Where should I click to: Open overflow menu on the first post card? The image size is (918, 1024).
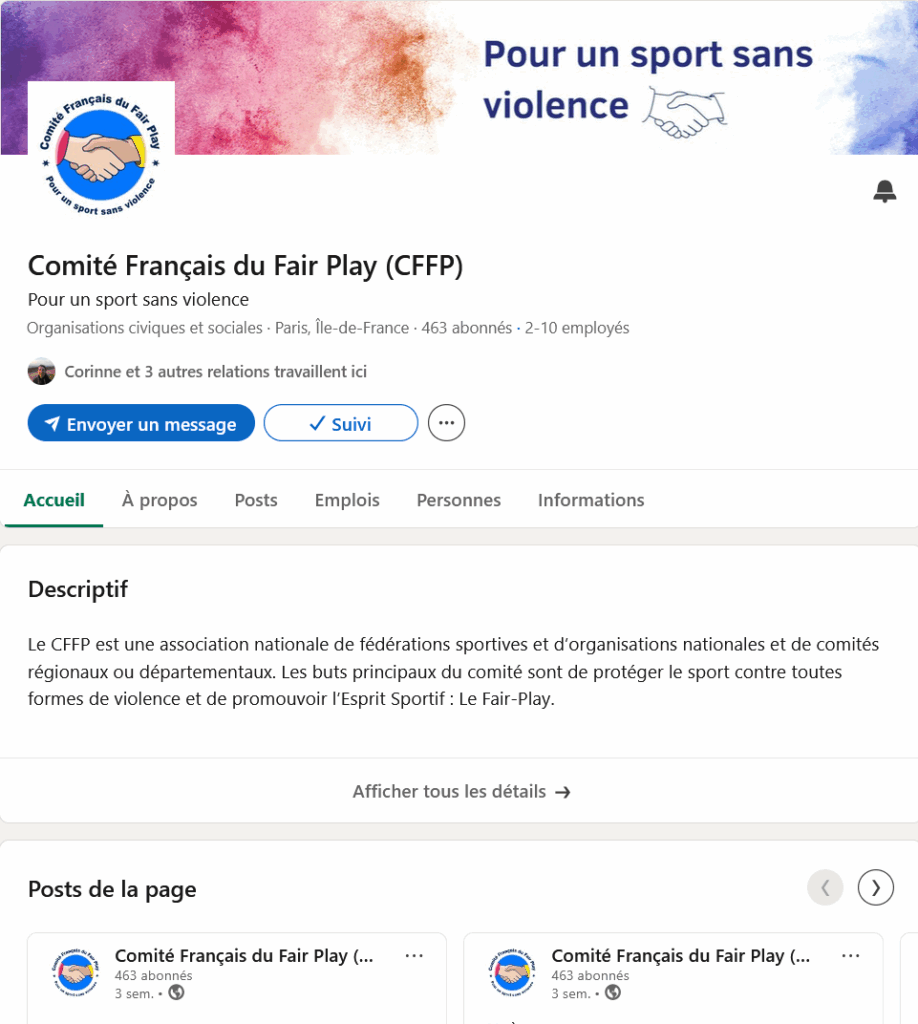pyautogui.click(x=414, y=956)
